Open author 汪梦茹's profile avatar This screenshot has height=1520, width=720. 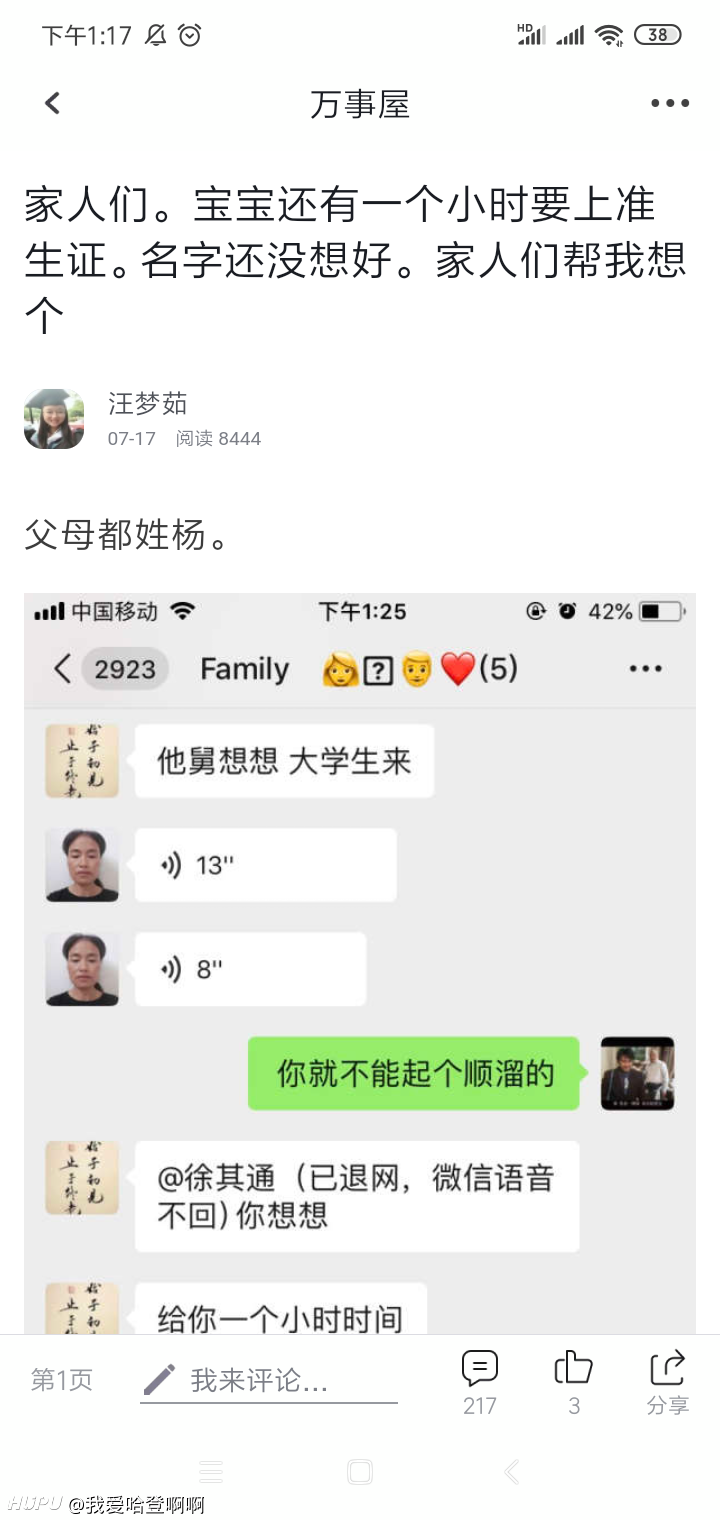54,419
